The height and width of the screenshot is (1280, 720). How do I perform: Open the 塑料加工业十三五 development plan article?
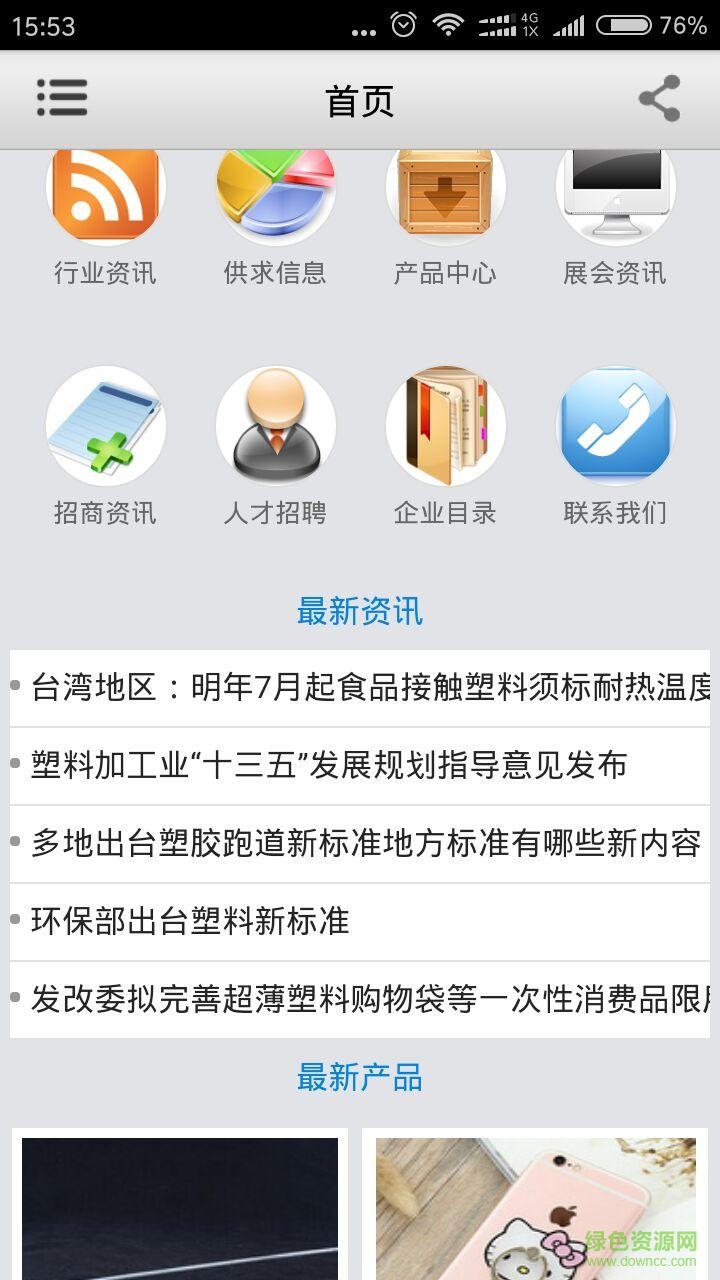(x=320, y=764)
